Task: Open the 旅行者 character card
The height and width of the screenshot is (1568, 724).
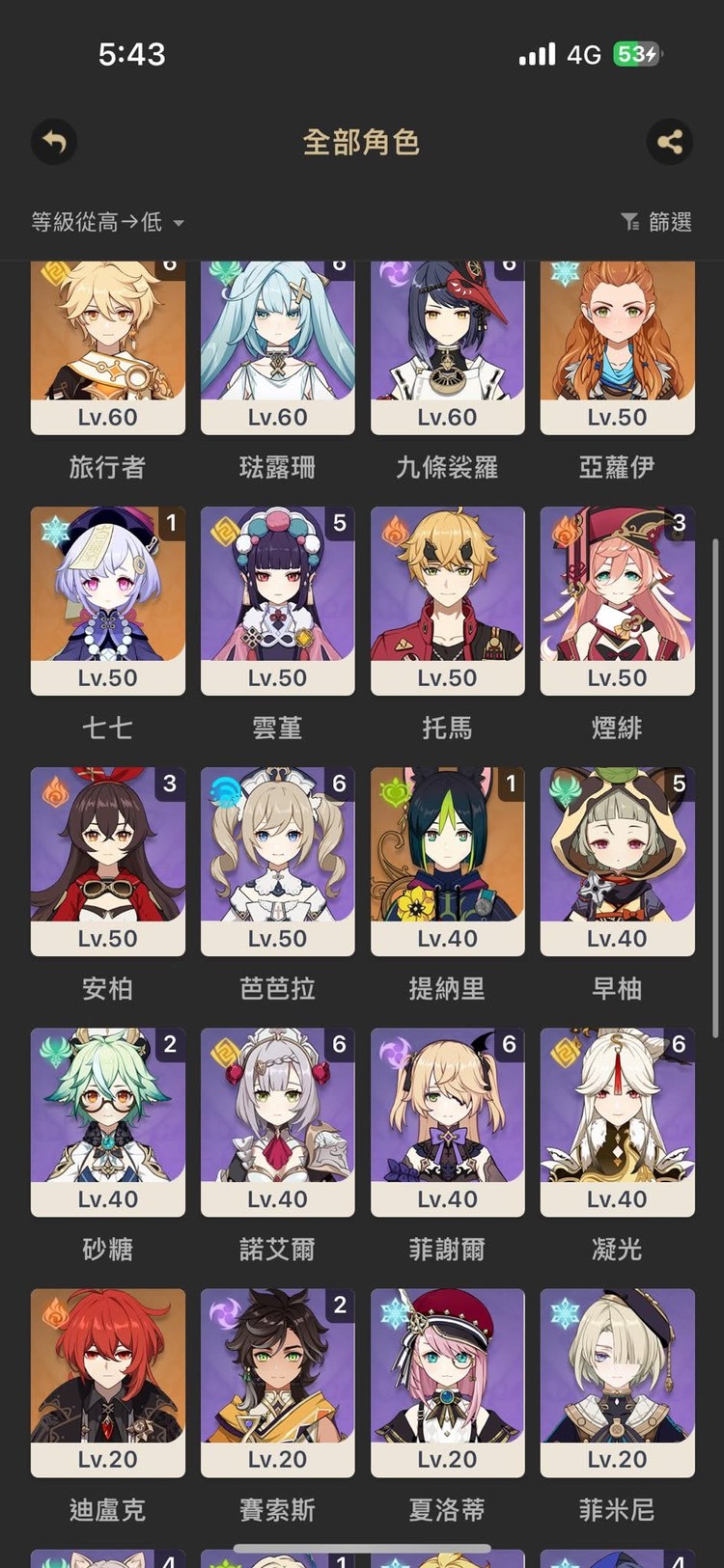Action: [x=108, y=347]
